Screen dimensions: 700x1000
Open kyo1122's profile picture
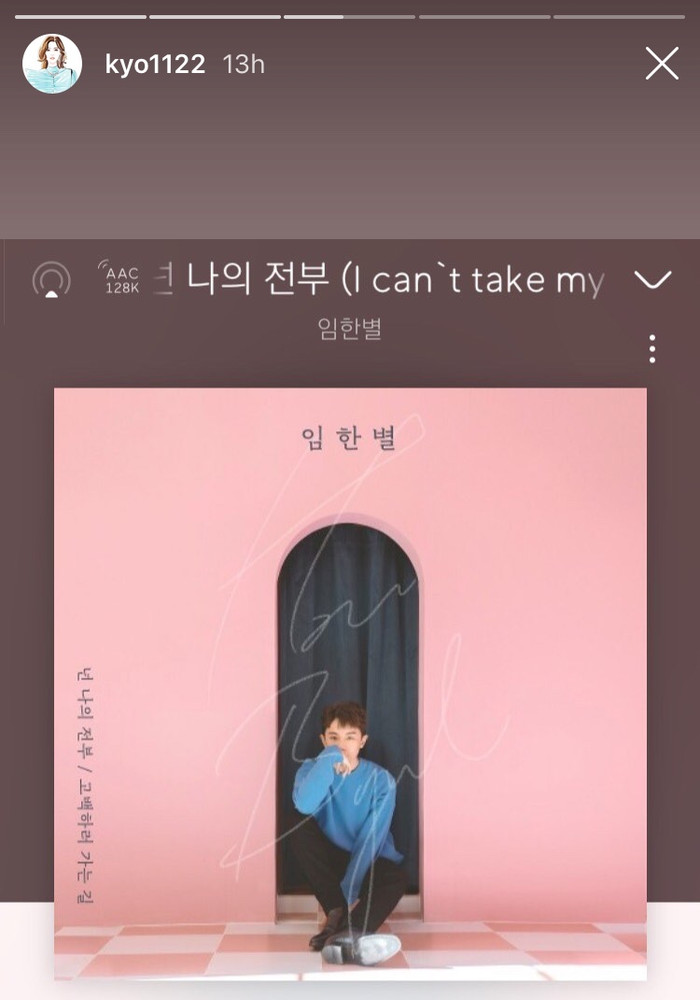(52, 64)
